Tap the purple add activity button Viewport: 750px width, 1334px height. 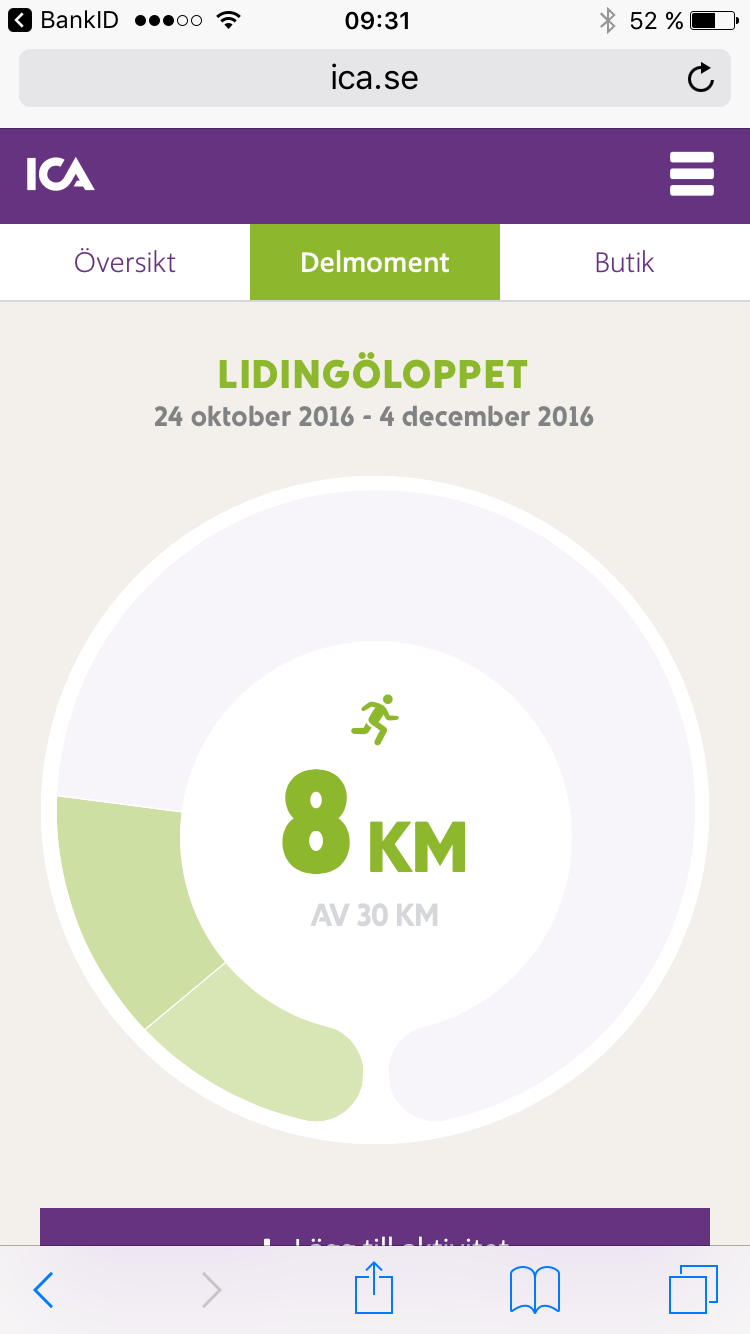[375, 1227]
